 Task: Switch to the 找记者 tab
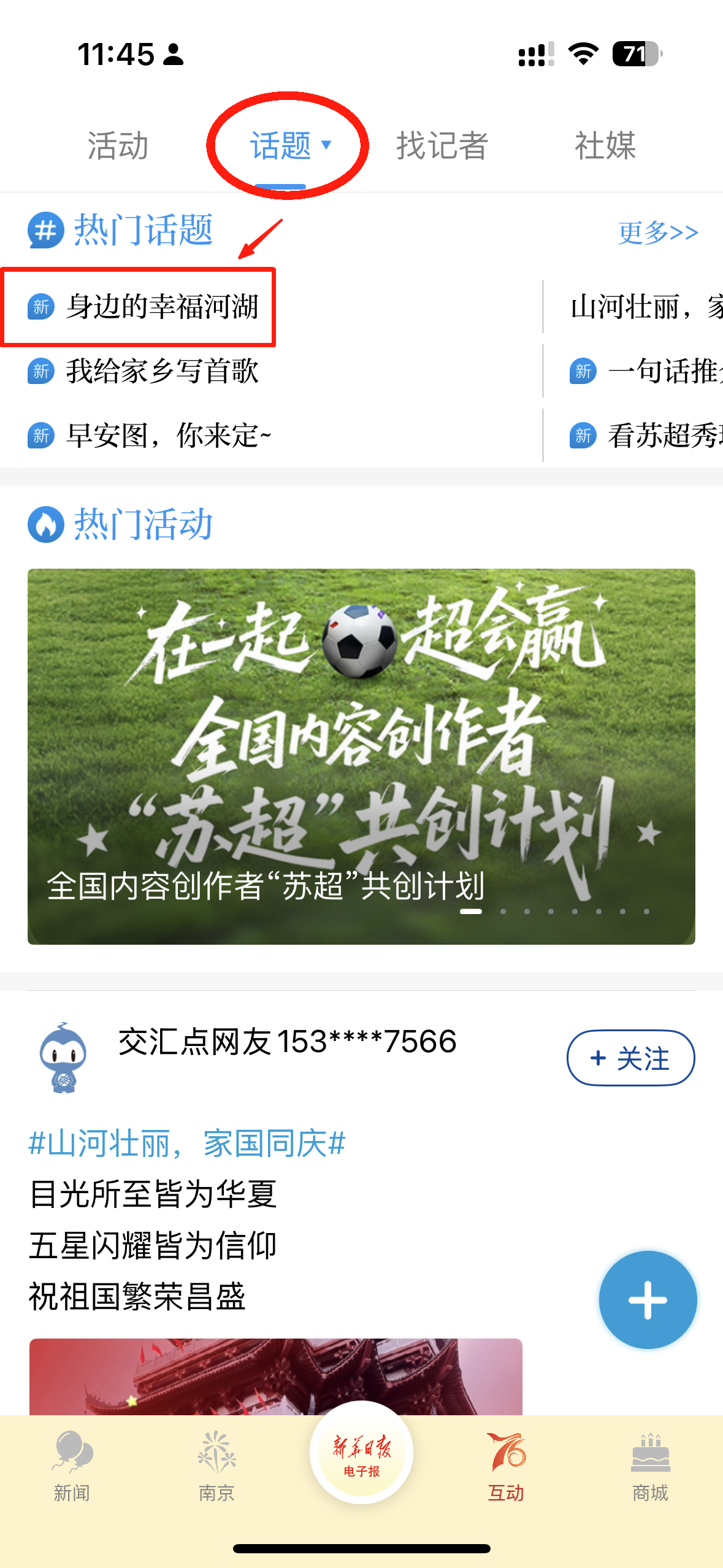442,146
